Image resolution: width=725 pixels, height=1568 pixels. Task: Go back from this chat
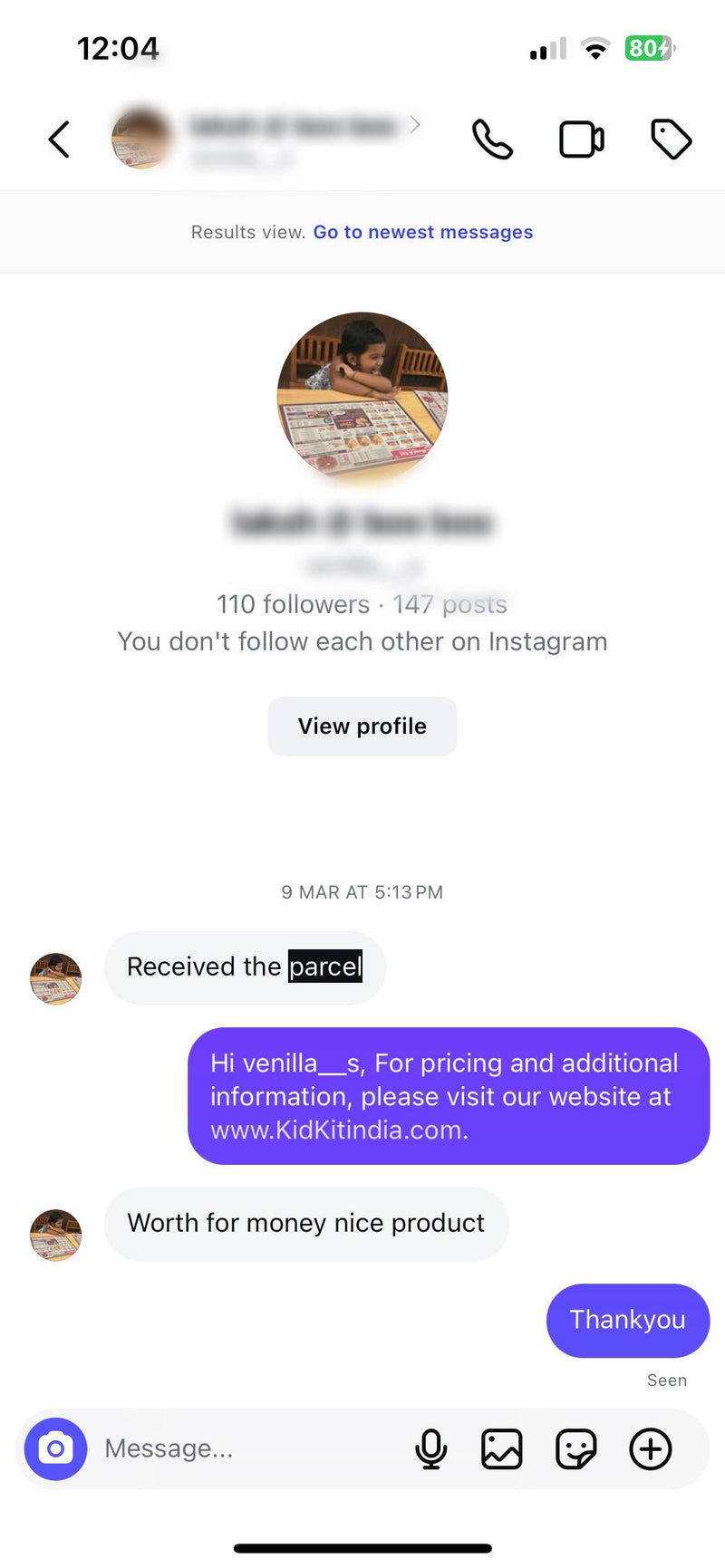(x=59, y=139)
